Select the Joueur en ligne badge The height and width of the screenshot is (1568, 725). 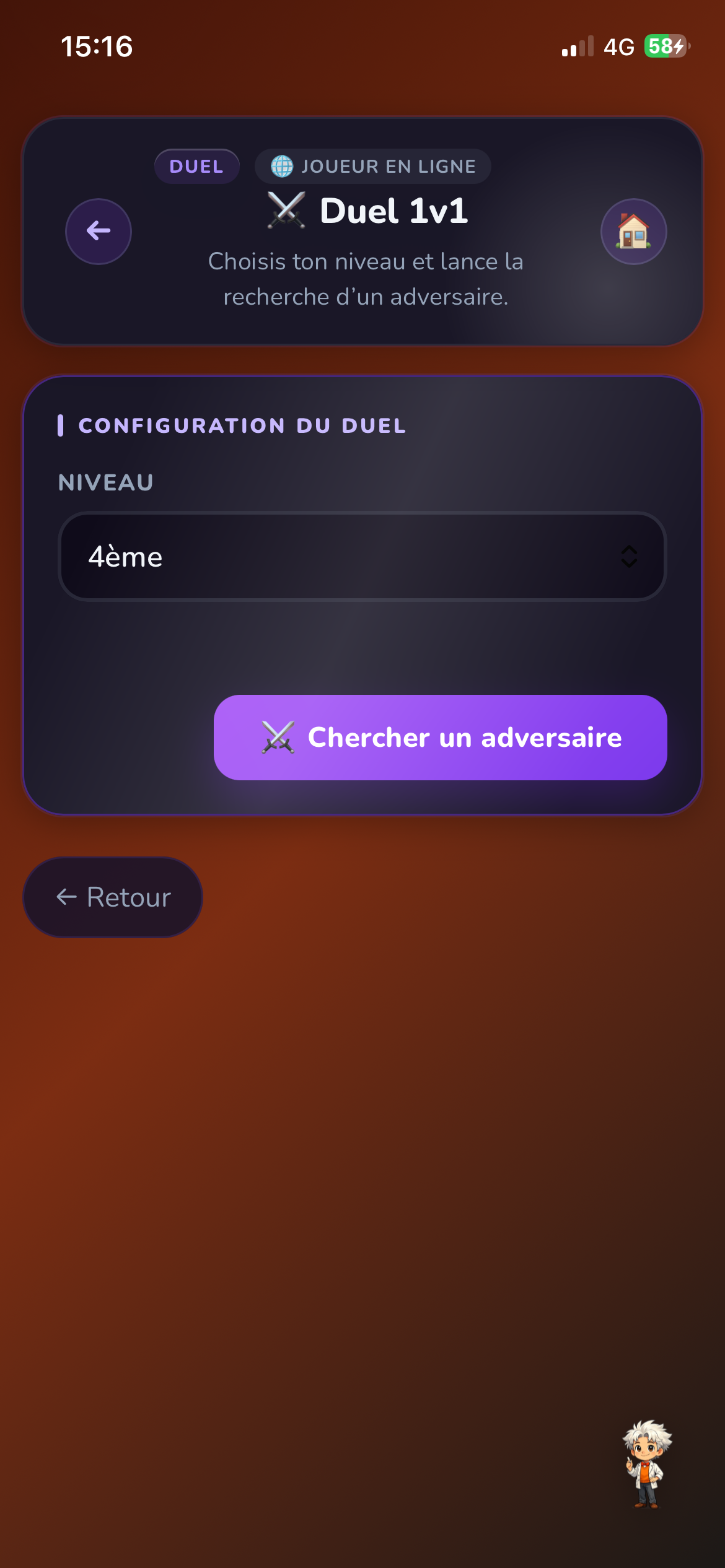pyautogui.click(x=372, y=165)
